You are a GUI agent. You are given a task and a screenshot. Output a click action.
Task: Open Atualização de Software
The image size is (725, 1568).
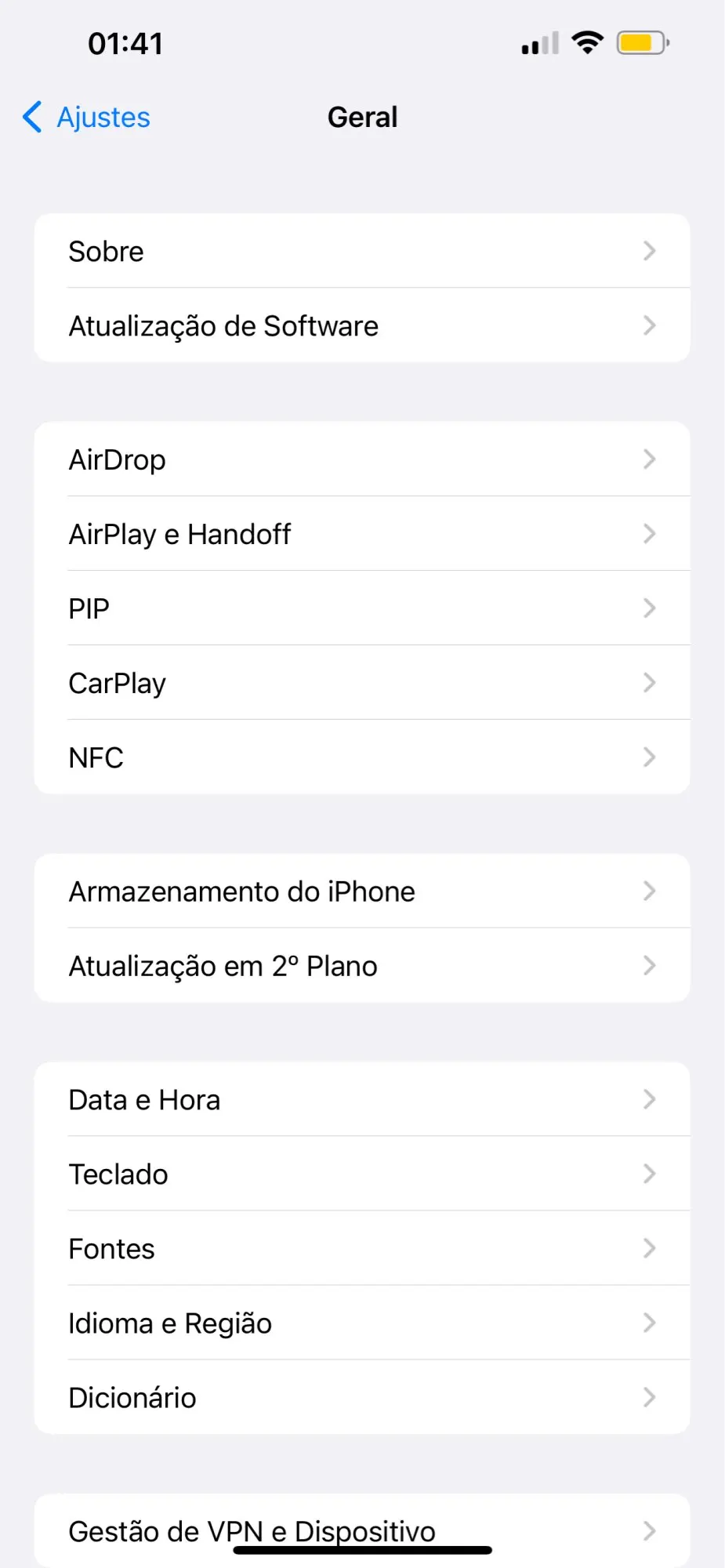[361, 326]
